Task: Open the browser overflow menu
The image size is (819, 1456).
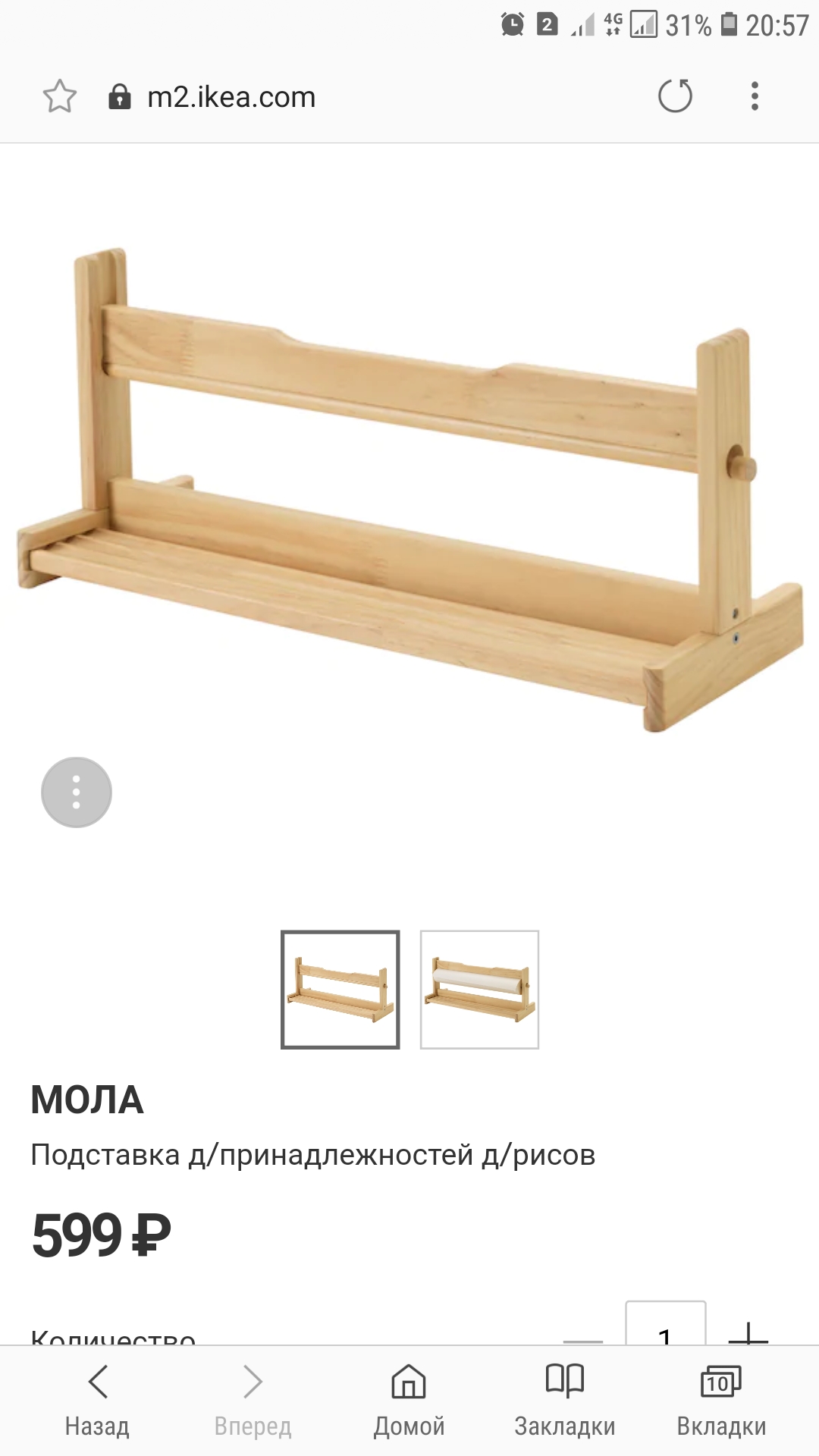Action: pos(754,96)
